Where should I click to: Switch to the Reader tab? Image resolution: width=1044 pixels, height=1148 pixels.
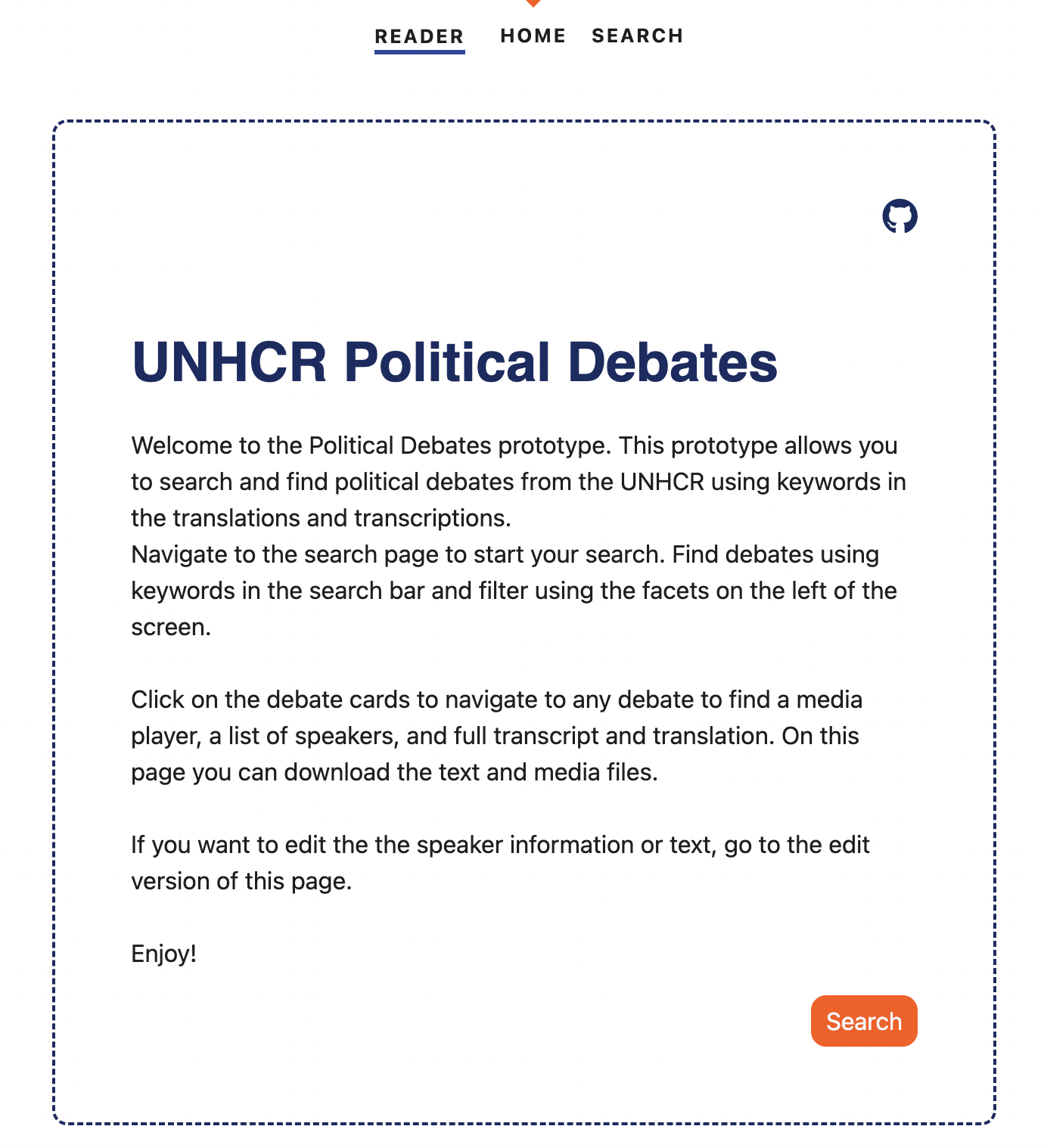(419, 36)
